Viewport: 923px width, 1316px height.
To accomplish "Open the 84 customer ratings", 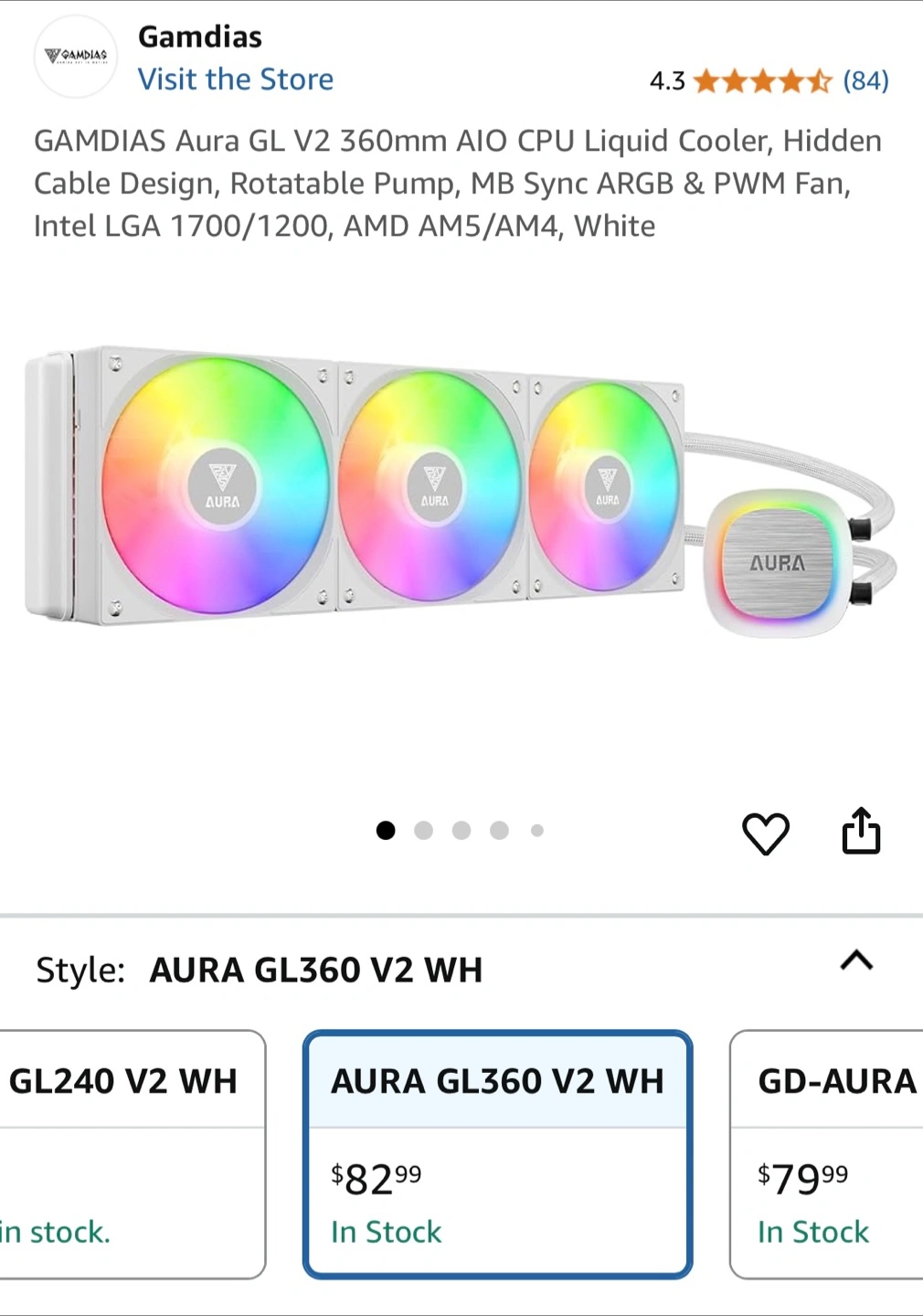I will click(x=865, y=81).
